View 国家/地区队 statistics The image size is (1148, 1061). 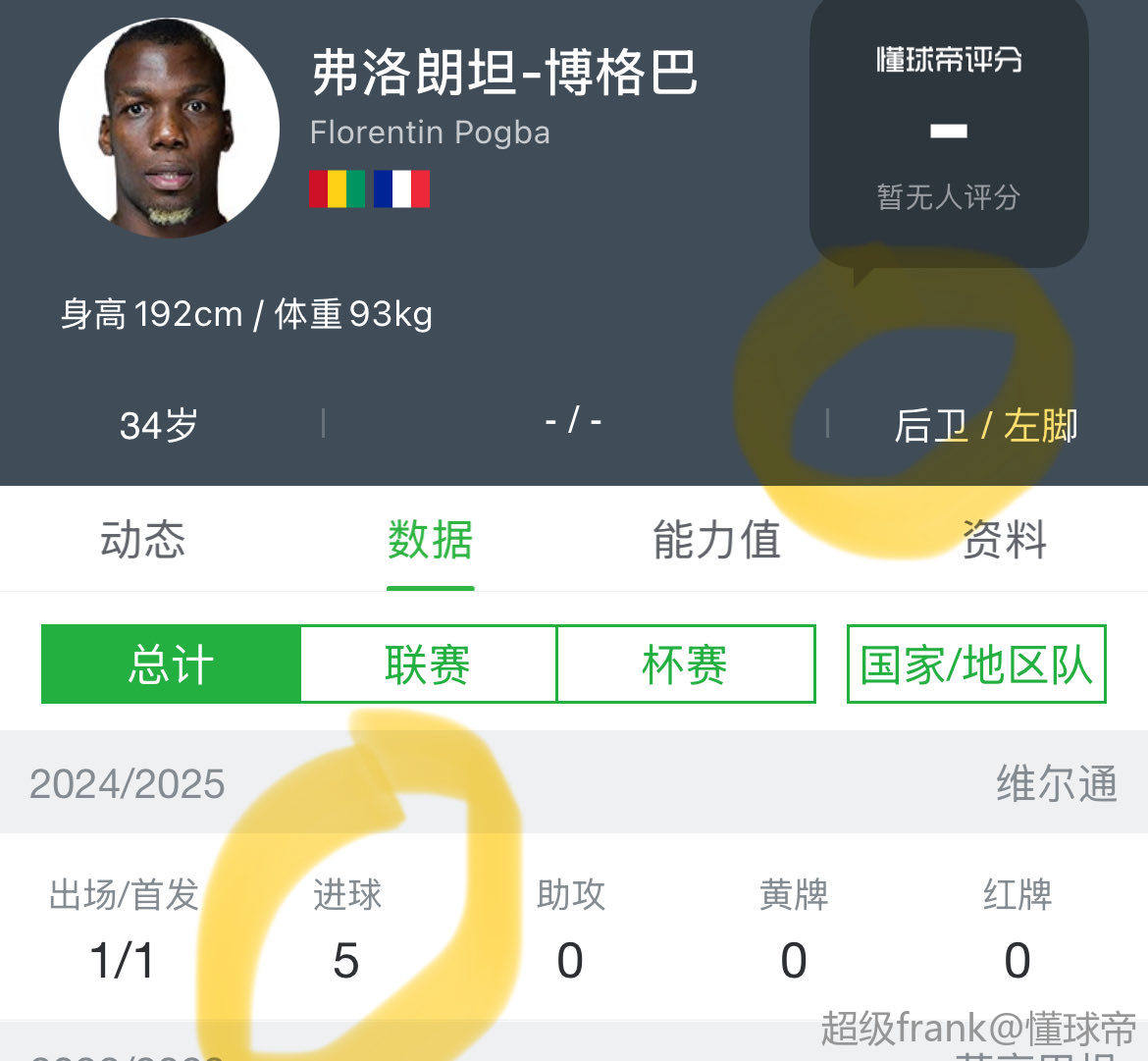click(x=976, y=664)
